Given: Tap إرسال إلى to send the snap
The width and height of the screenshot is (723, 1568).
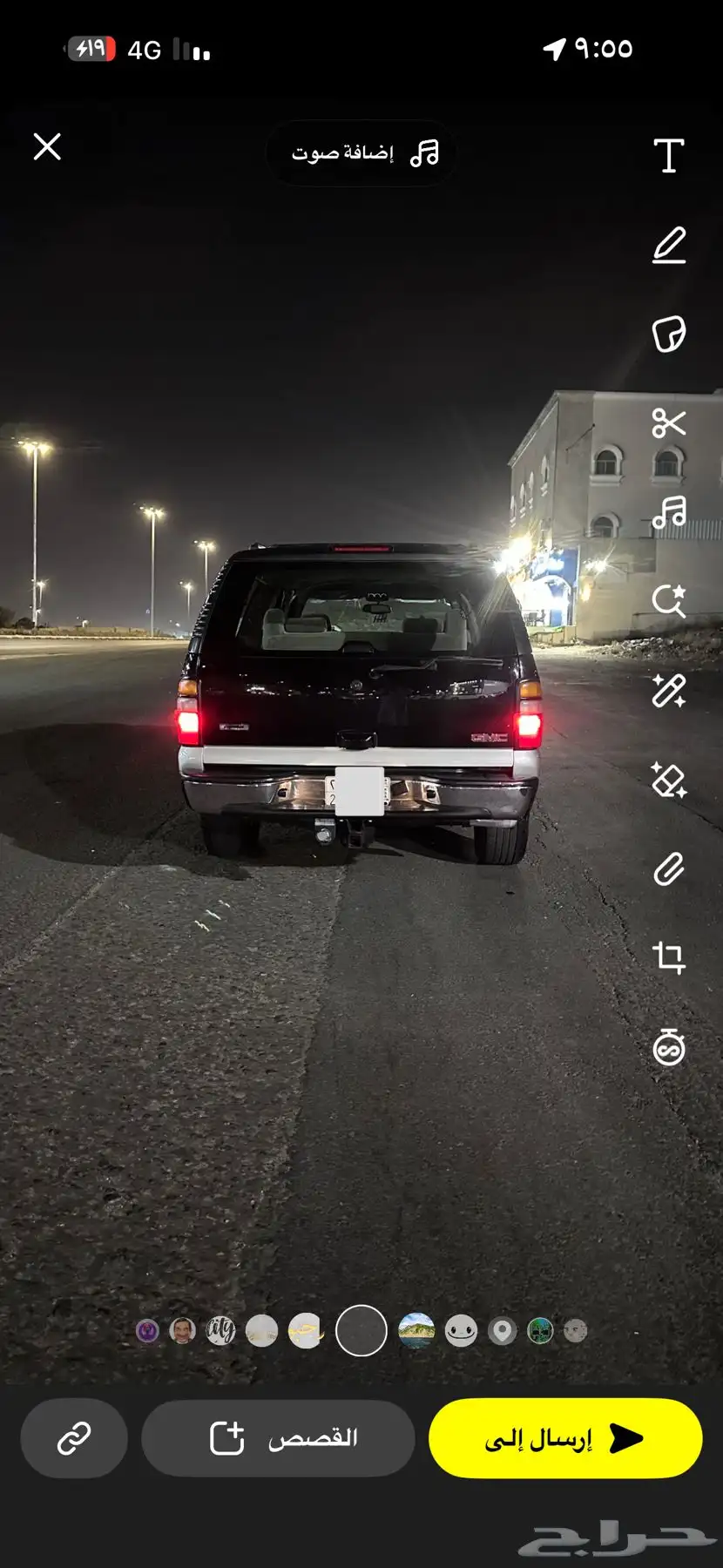Looking at the screenshot, I should pyautogui.click(x=565, y=1438).
